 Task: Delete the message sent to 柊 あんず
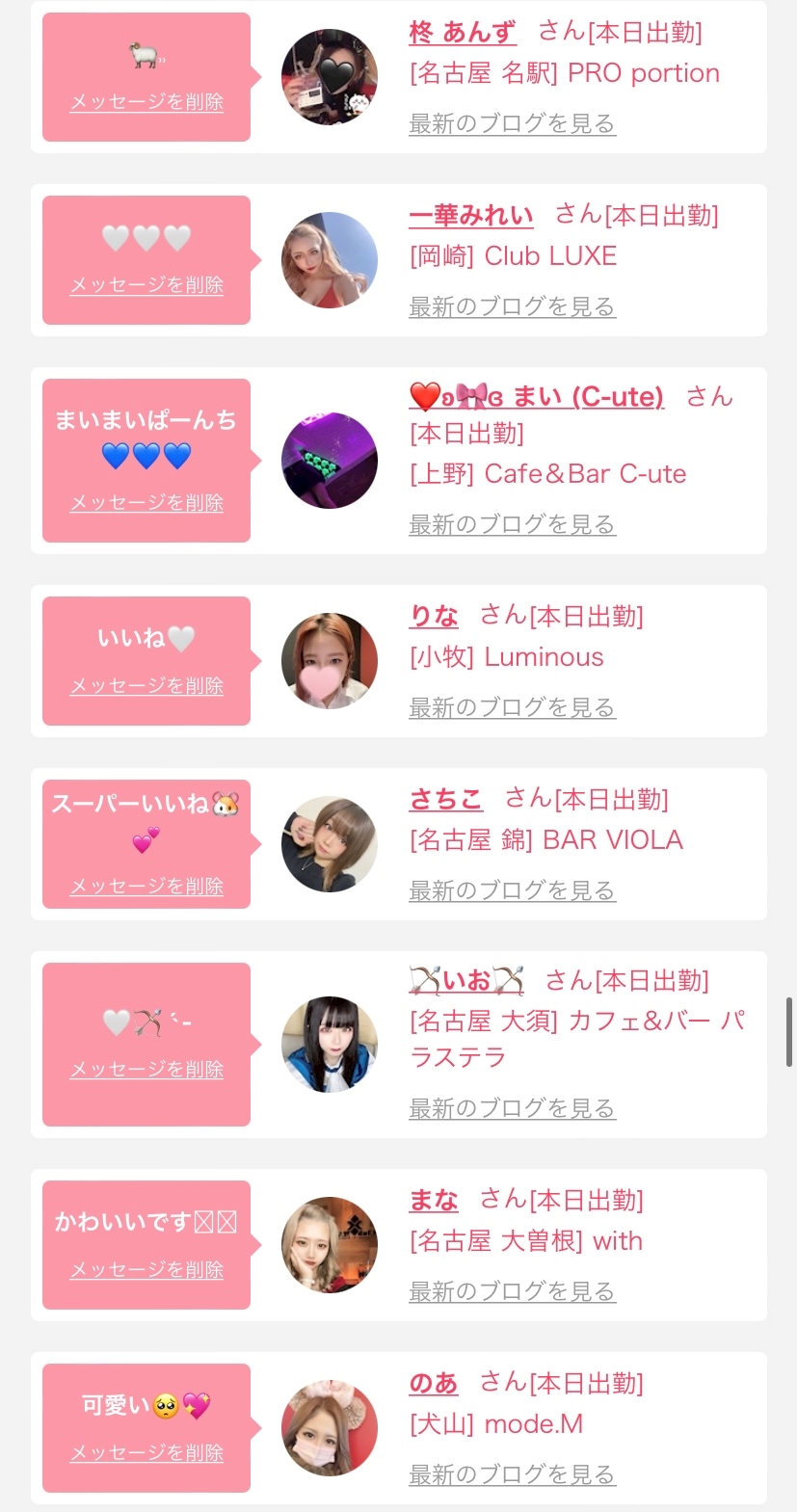pyautogui.click(x=146, y=102)
